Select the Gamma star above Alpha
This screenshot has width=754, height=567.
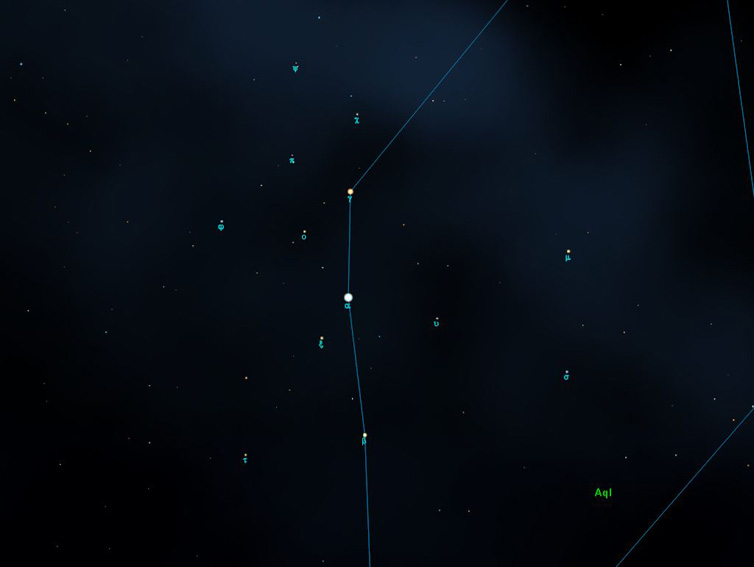pyautogui.click(x=350, y=191)
